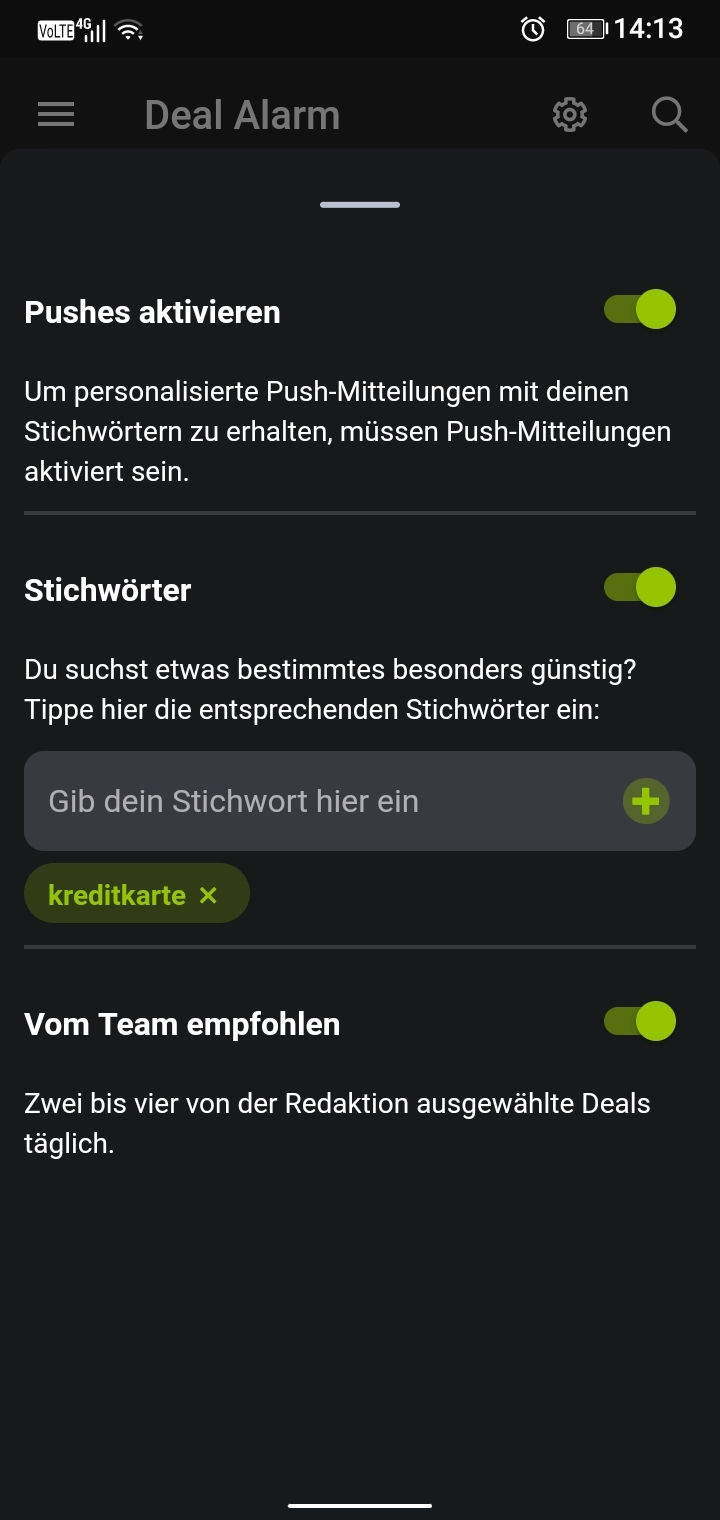Turn off the Stichwörter switch
The height and width of the screenshot is (1520, 720).
click(x=640, y=587)
